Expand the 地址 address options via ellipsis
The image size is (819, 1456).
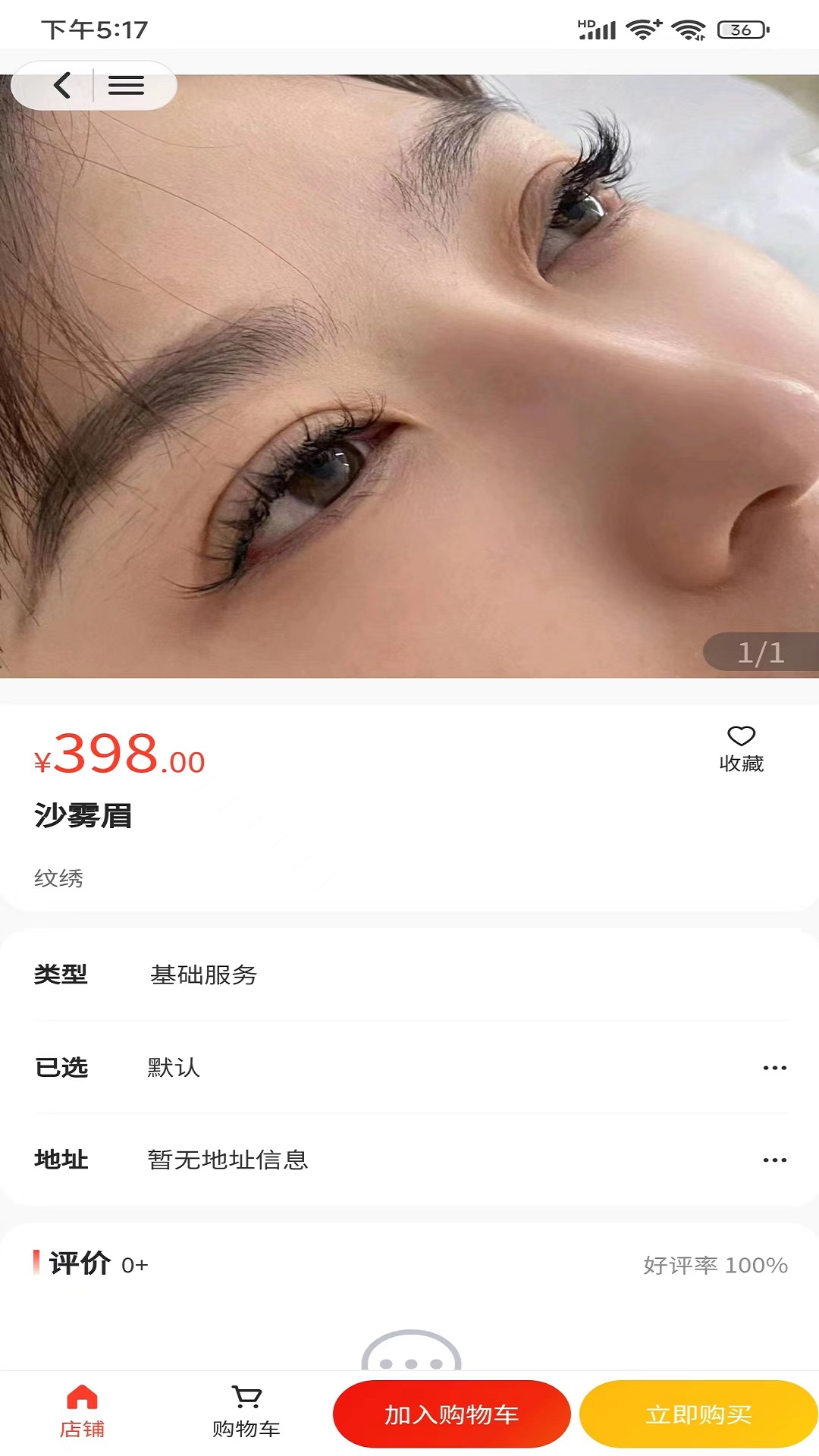[x=775, y=1159]
